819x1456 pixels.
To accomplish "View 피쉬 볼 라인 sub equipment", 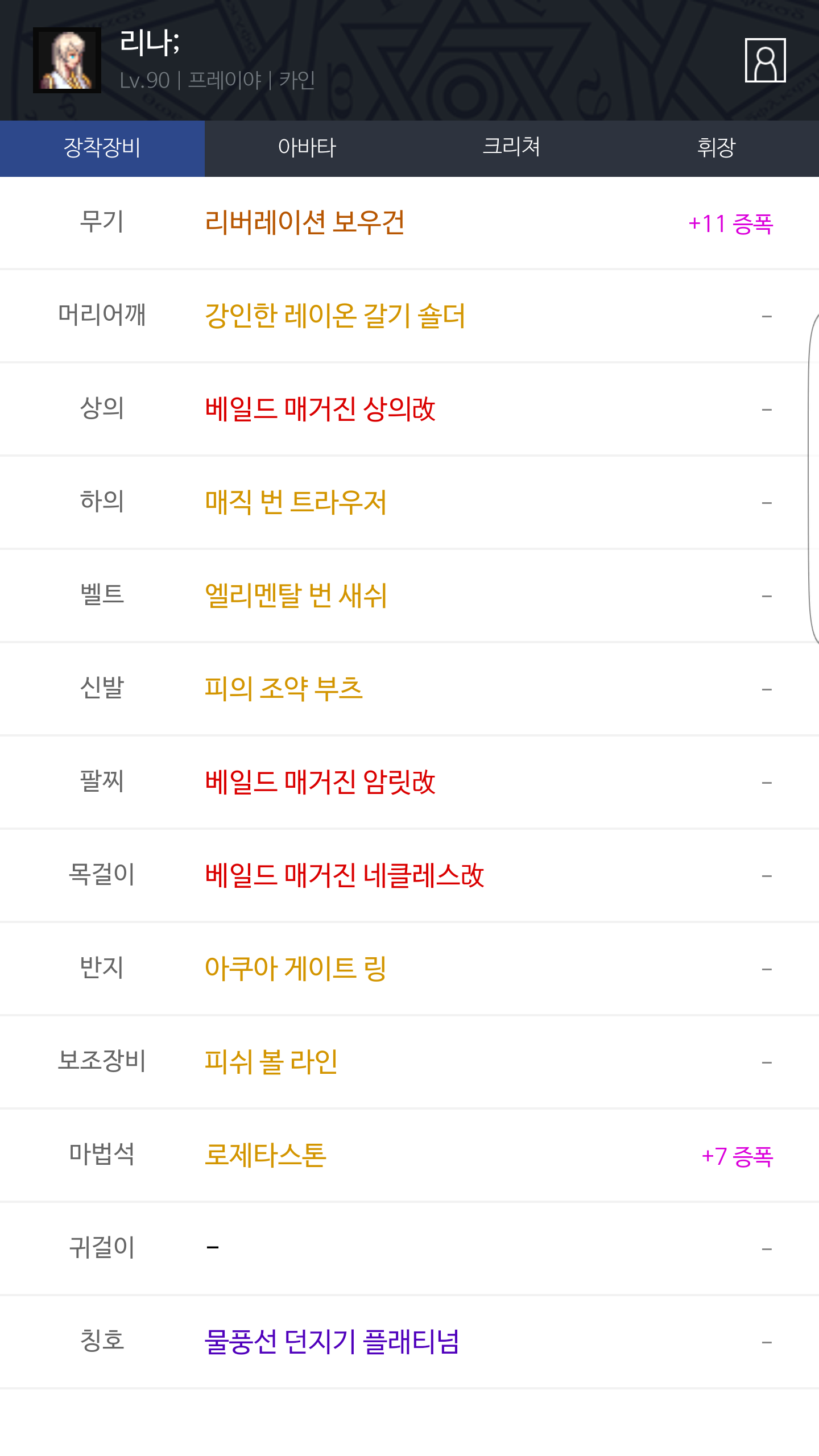I will (x=271, y=1062).
